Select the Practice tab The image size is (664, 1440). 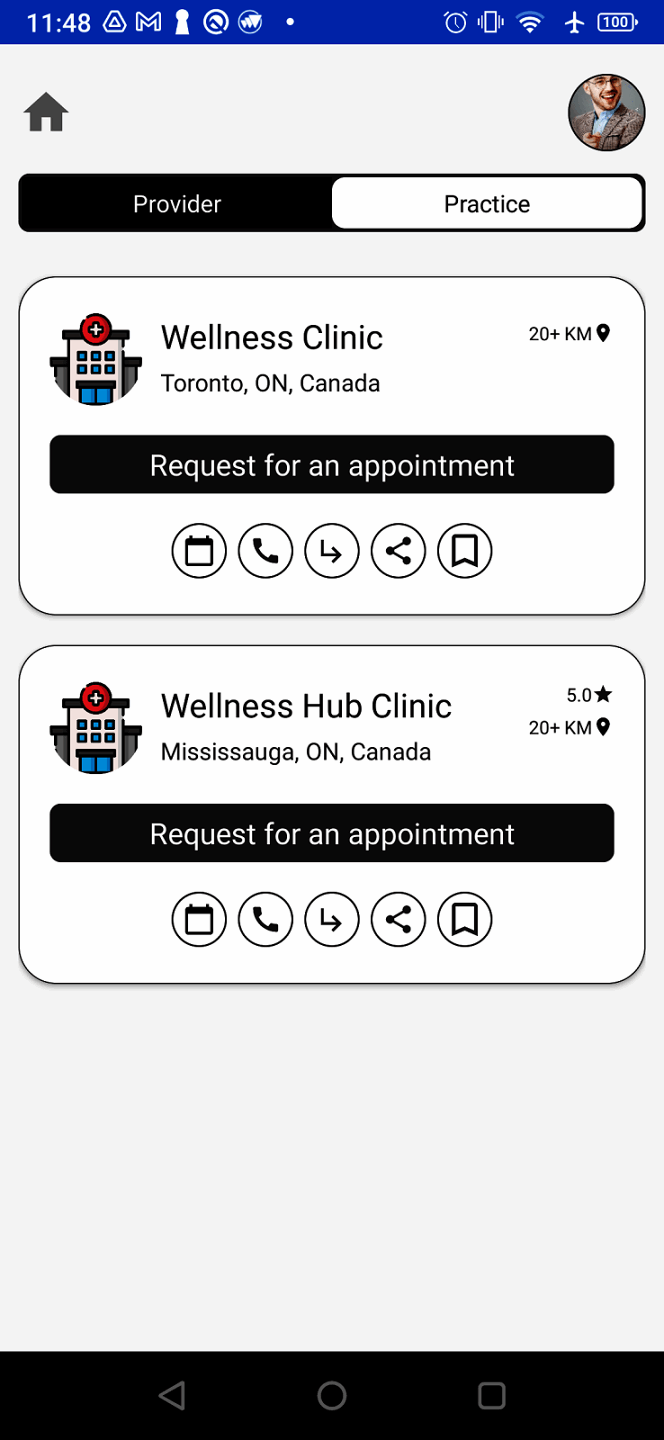[487, 204]
